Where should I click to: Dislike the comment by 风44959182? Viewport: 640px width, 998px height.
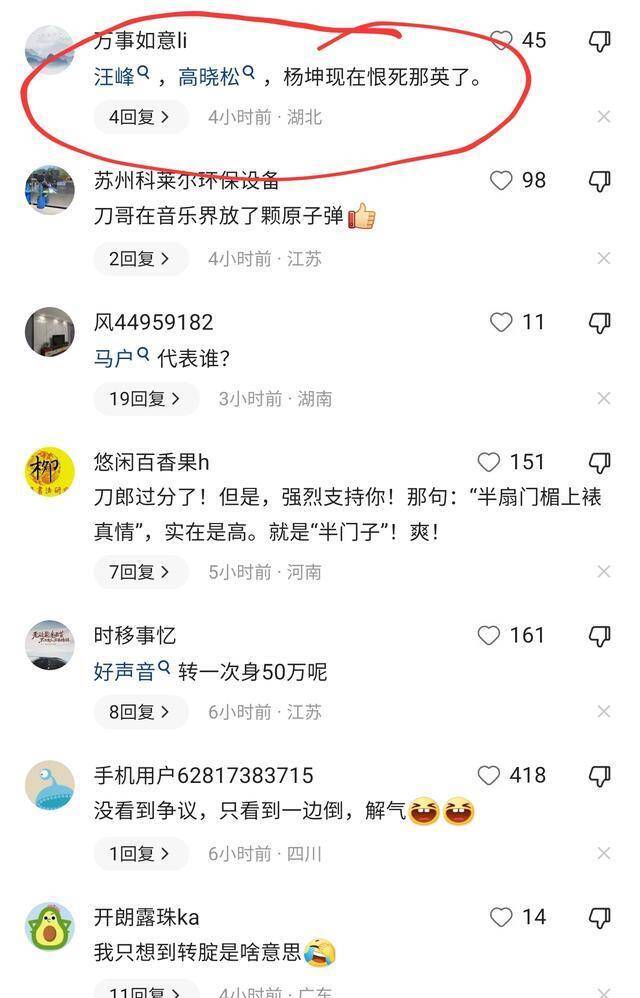pos(599,322)
